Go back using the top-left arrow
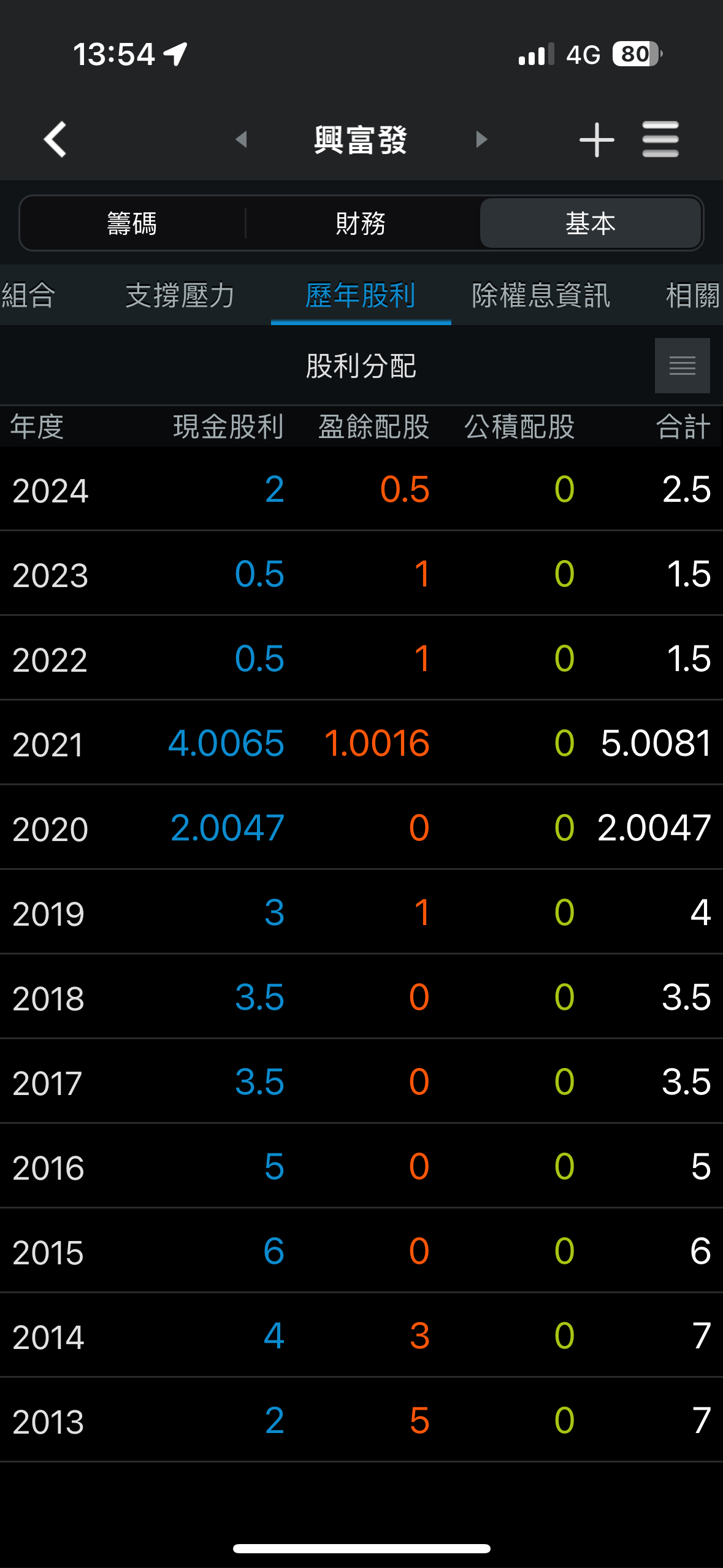 pos(55,139)
